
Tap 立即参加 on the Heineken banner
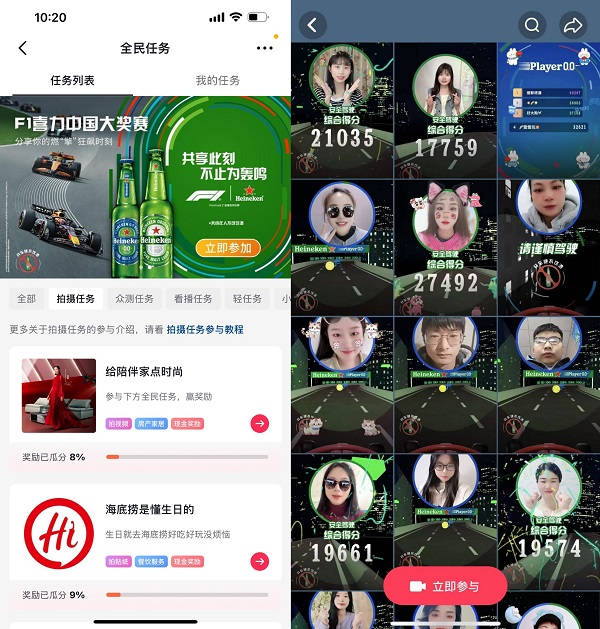228,248
